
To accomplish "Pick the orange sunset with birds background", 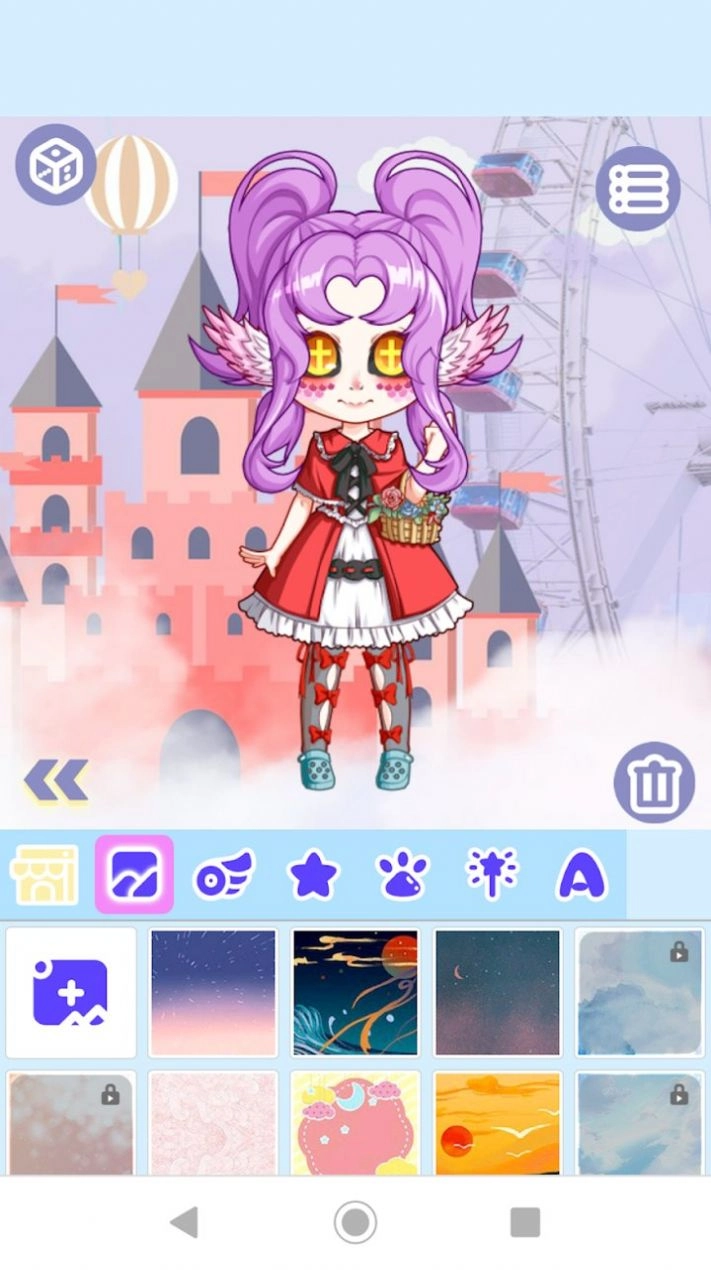I will click(497, 1122).
